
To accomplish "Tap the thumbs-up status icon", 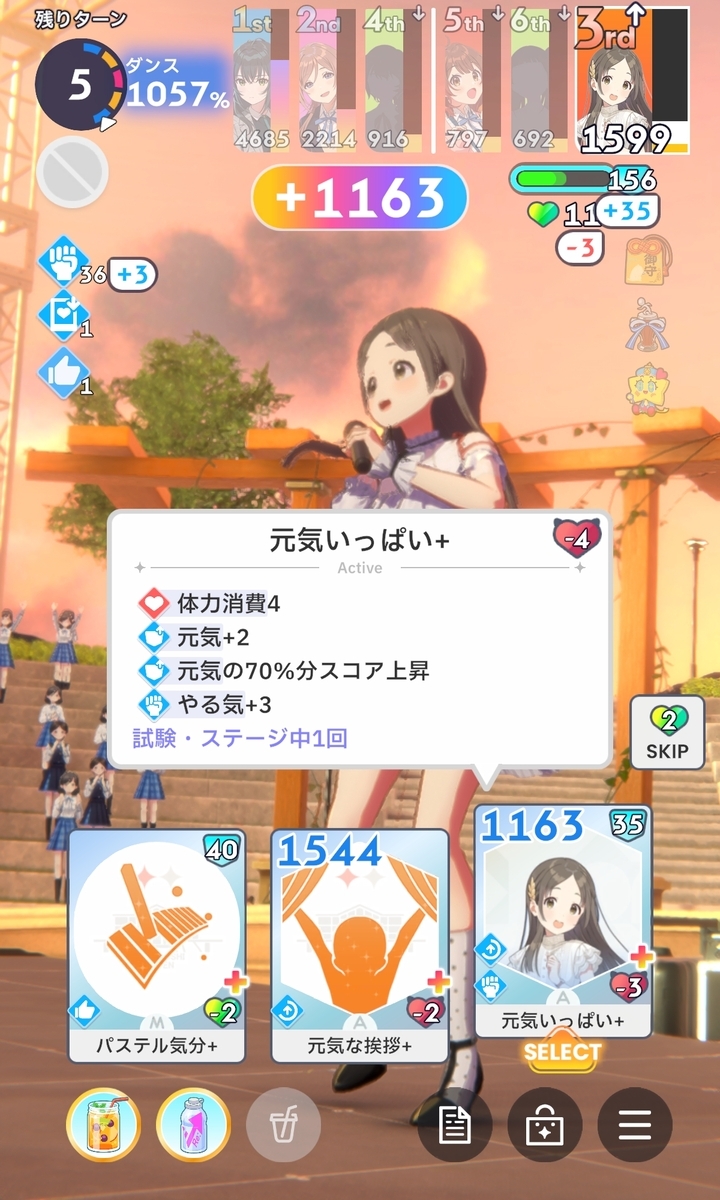I will tap(62, 373).
